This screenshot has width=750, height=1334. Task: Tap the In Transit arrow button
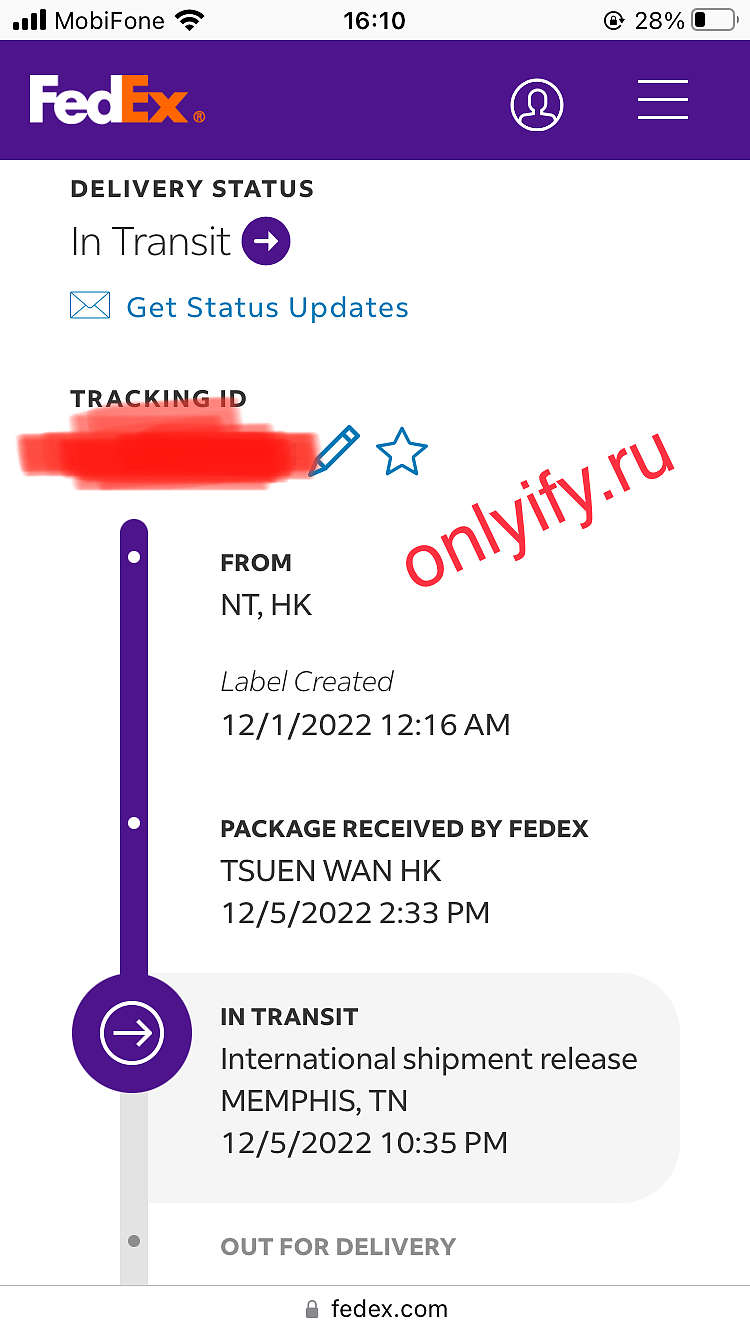point(266,242)
